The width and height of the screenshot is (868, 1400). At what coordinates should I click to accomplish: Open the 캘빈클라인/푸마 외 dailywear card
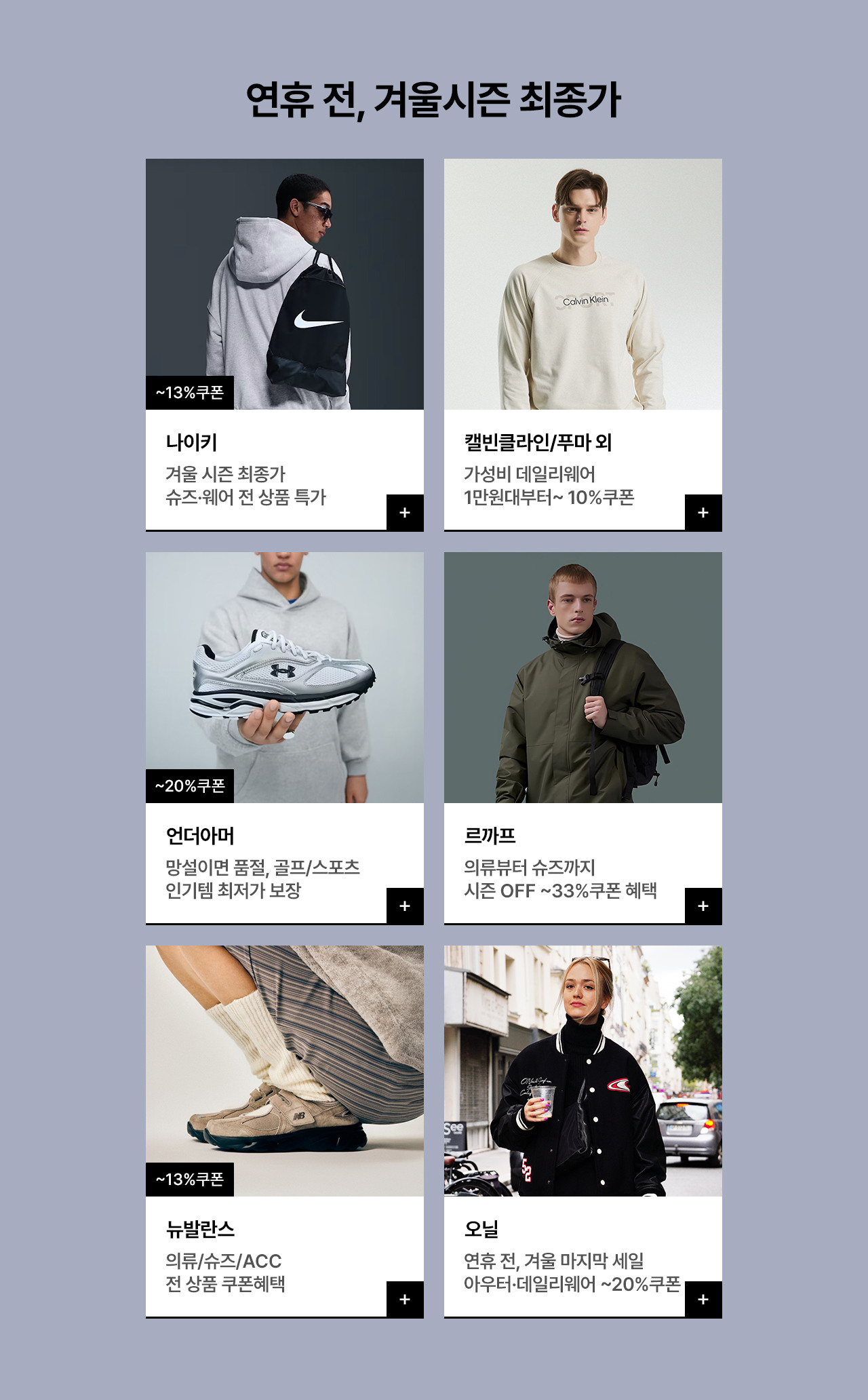click(583, 345)
